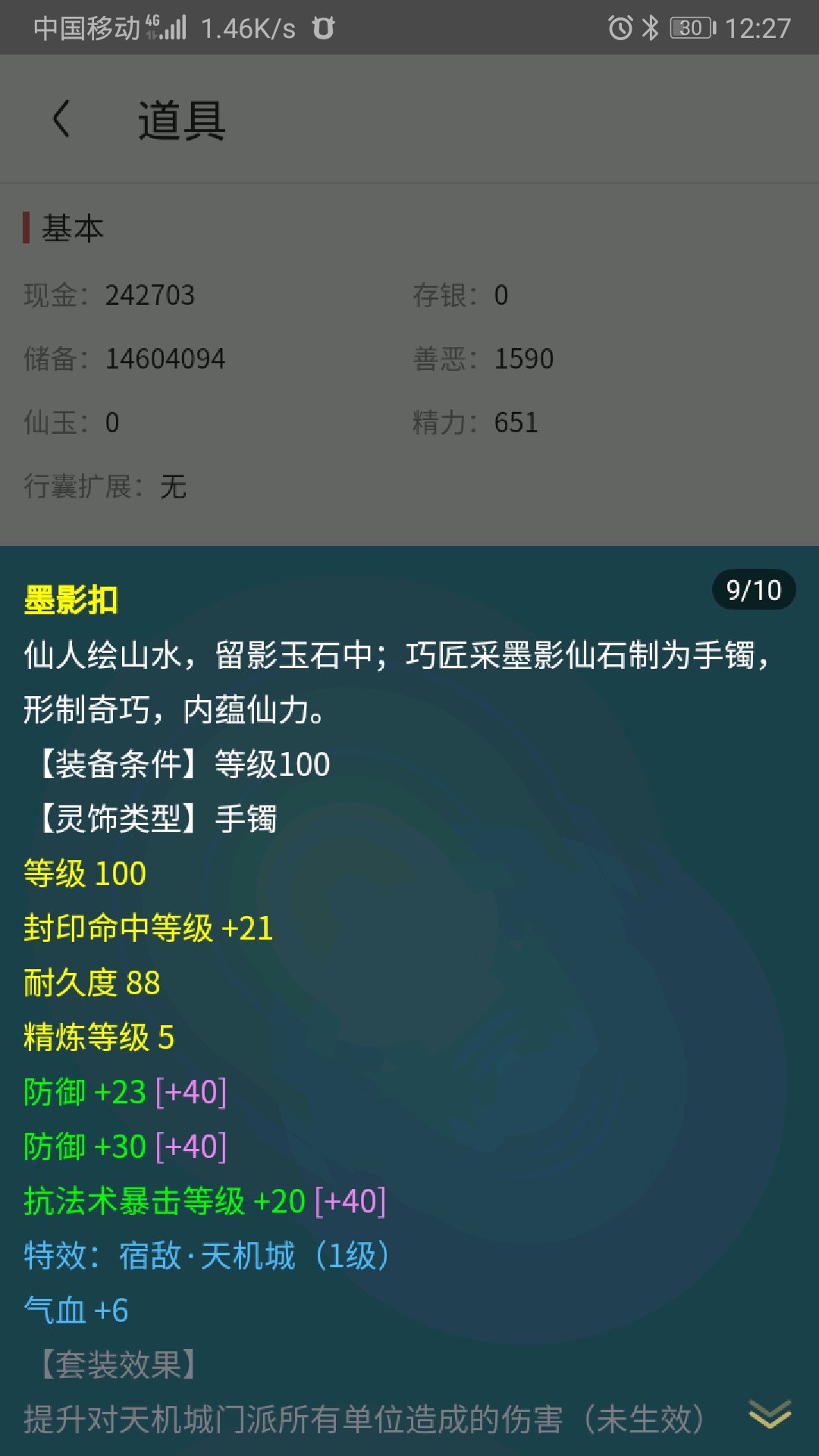Expand the item details with the double chevron
The image size is (819, 1456).
tap(770, 1414)
